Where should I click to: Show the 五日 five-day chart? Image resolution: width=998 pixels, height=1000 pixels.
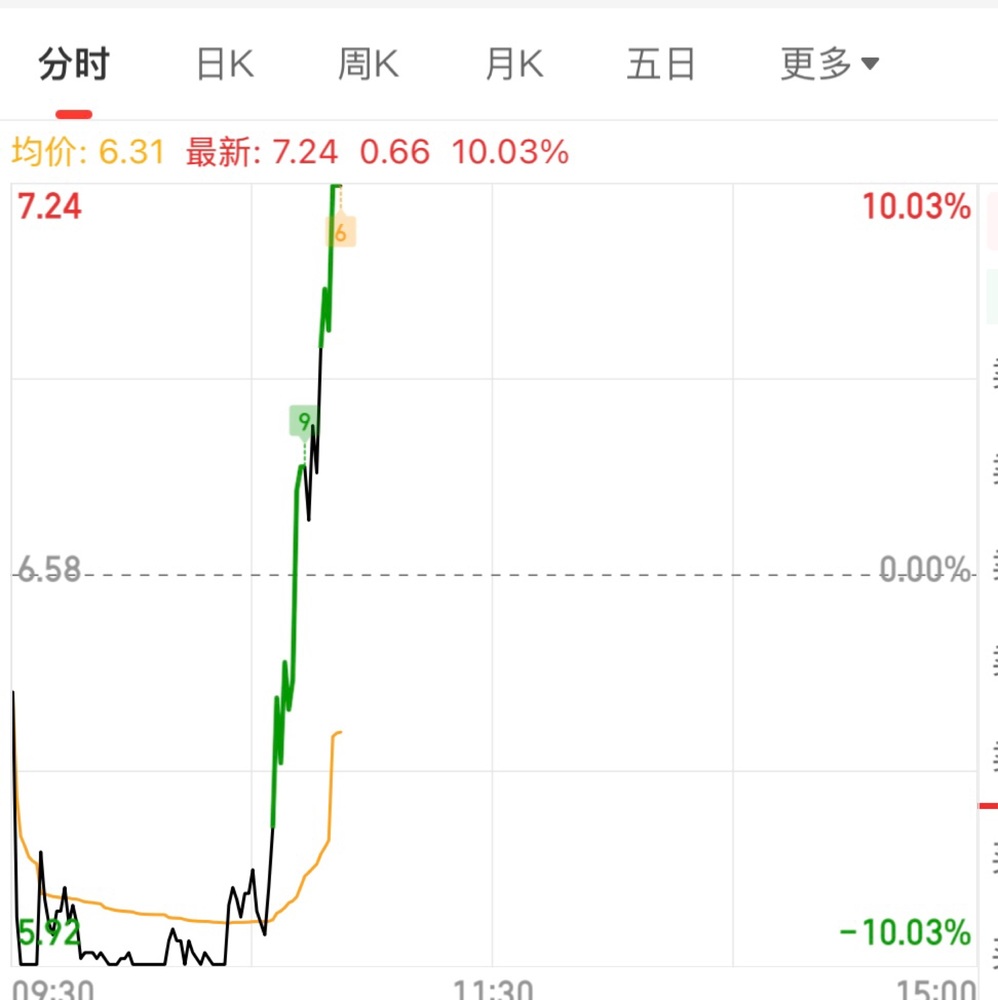[x=661, y=65]
